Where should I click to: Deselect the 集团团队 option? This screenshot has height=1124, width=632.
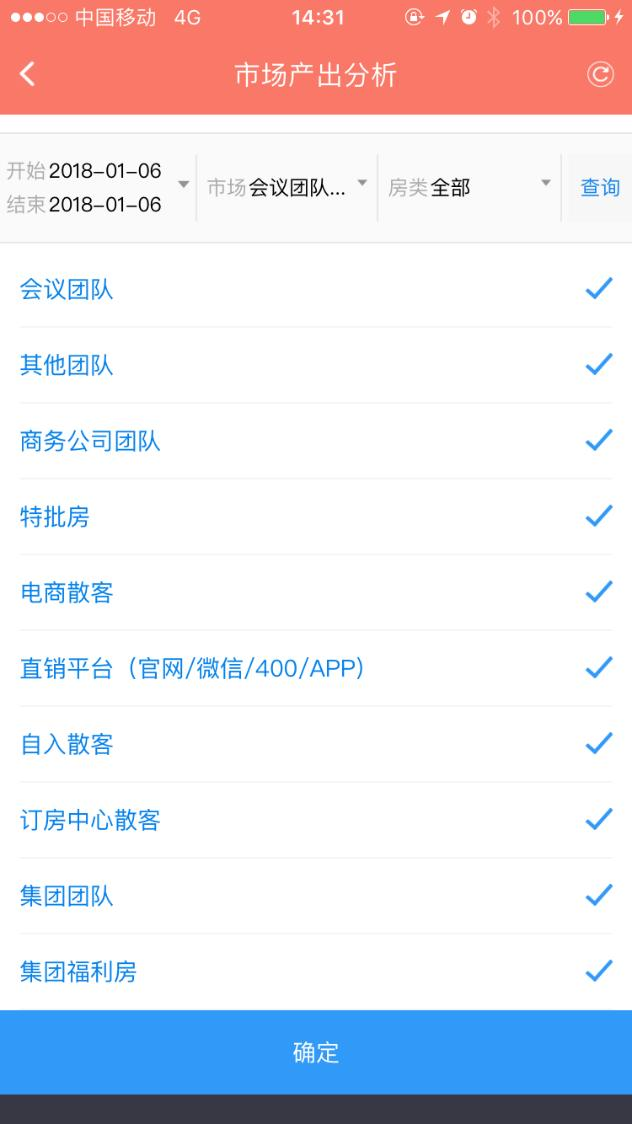[x=316, y=896]
